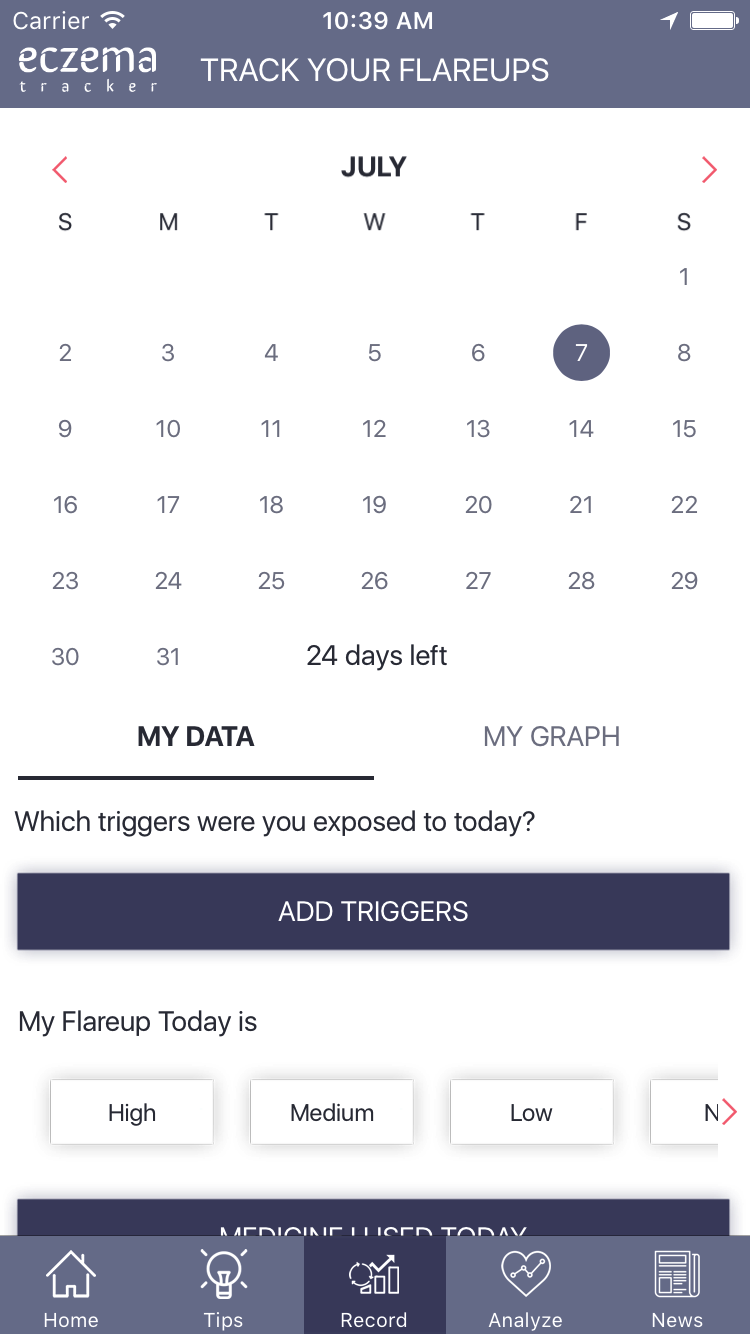The height and width of the screenshot is (1334, 750).
Task: Select High as today's flareup level
Action: pyautogui.click(x=131, y=1112)
